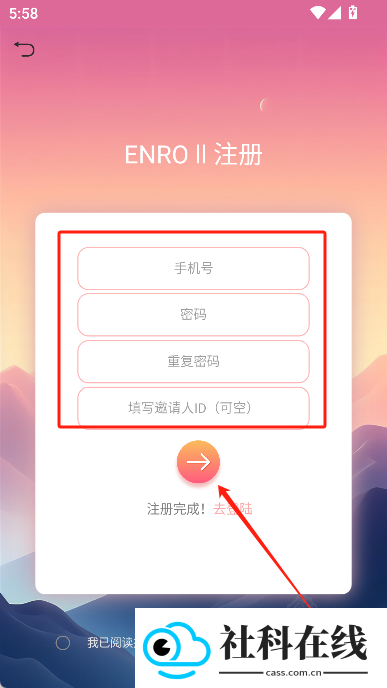The width and height of the screenshot is (387, 688).
Task: Tap the 填写邀请人ID inviter field
Action: point(194,408)
